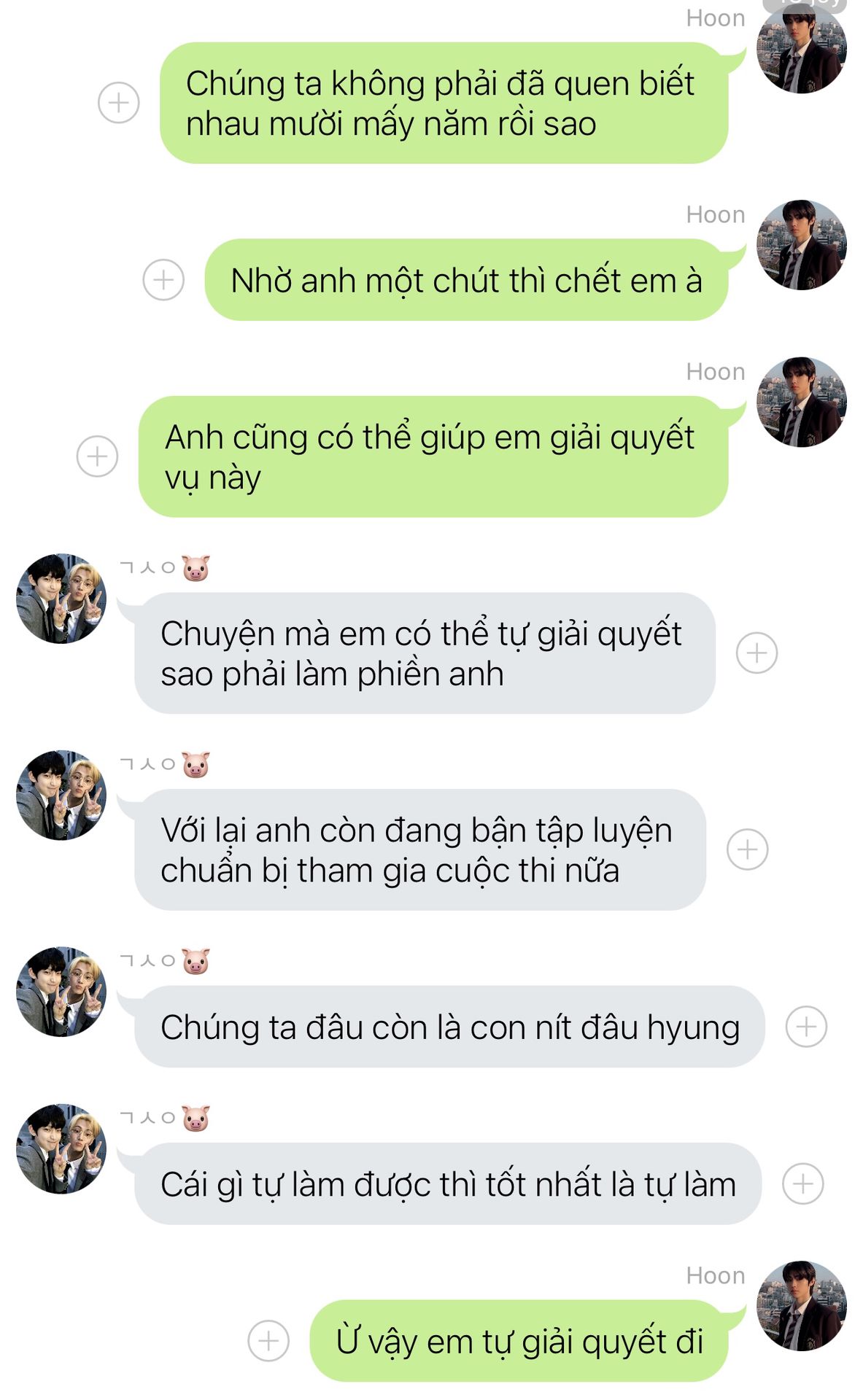Open pig-emoji sender's avatar beside "Cái gì tự làm" message
This screenshot has height=1400, width=863.
coord(61,1148)
